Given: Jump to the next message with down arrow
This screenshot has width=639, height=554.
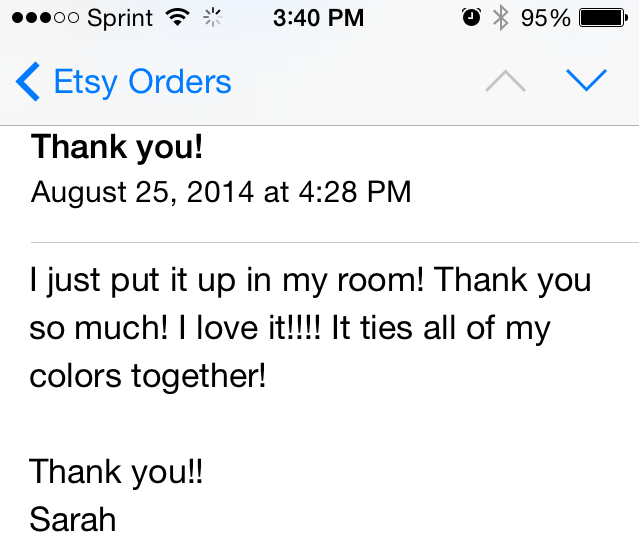Looking at the screenshot, I should pyautogui.click(x=586, y=81).
